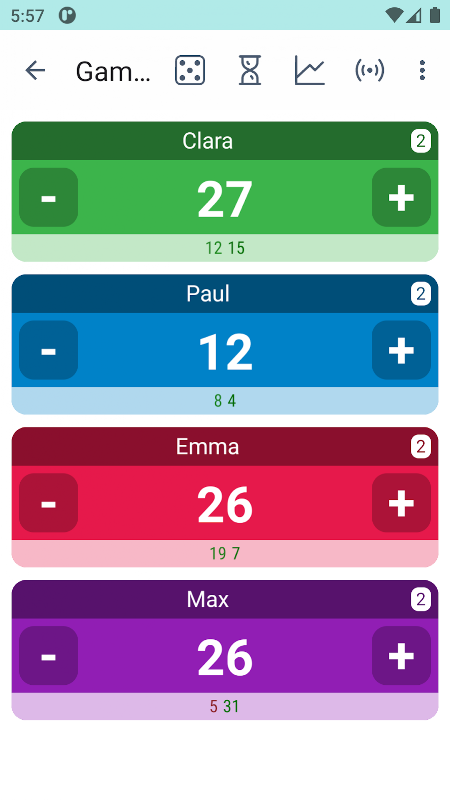
Task: Increase Clara's score with plus
Action: pyautogui.click(x=402, y=197)
